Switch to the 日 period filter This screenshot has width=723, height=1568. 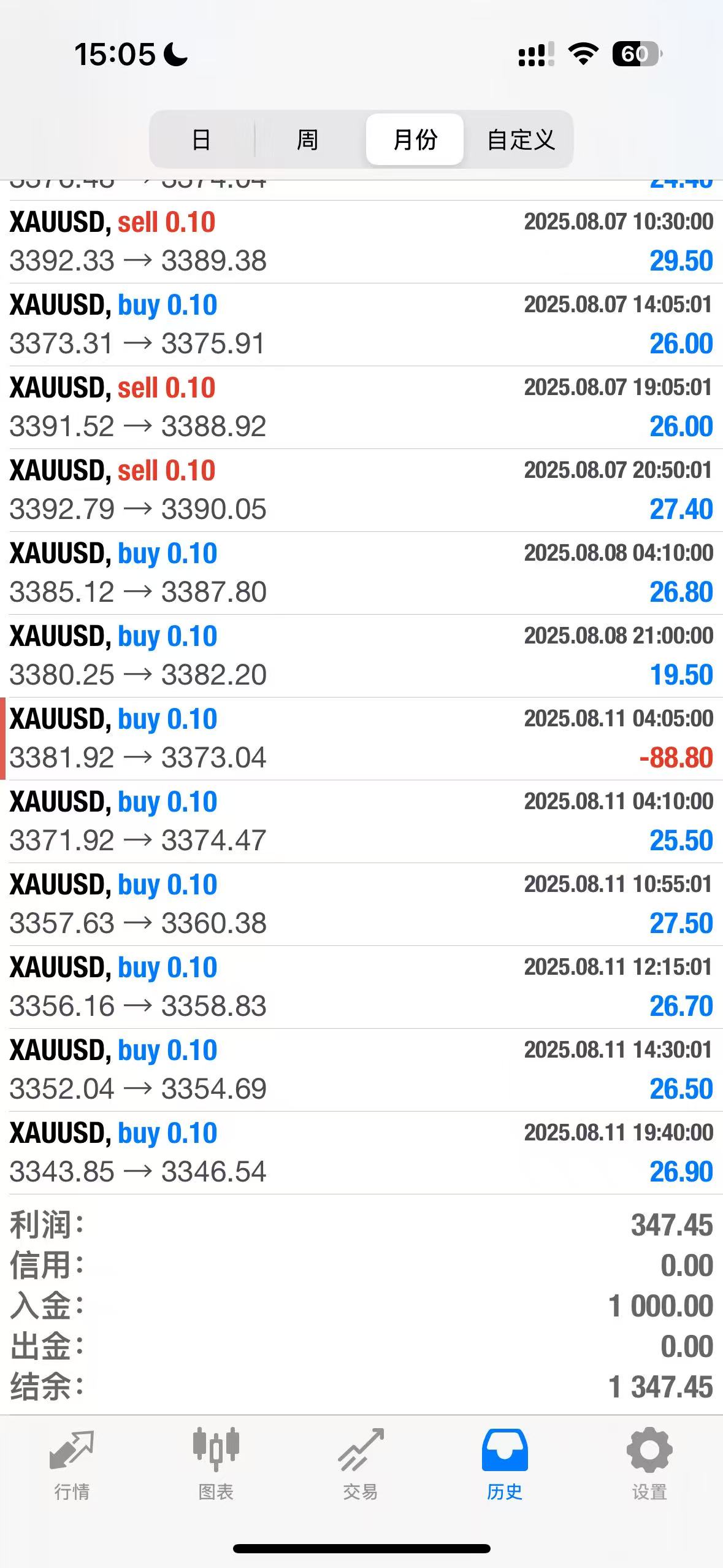tap(201, 139)
